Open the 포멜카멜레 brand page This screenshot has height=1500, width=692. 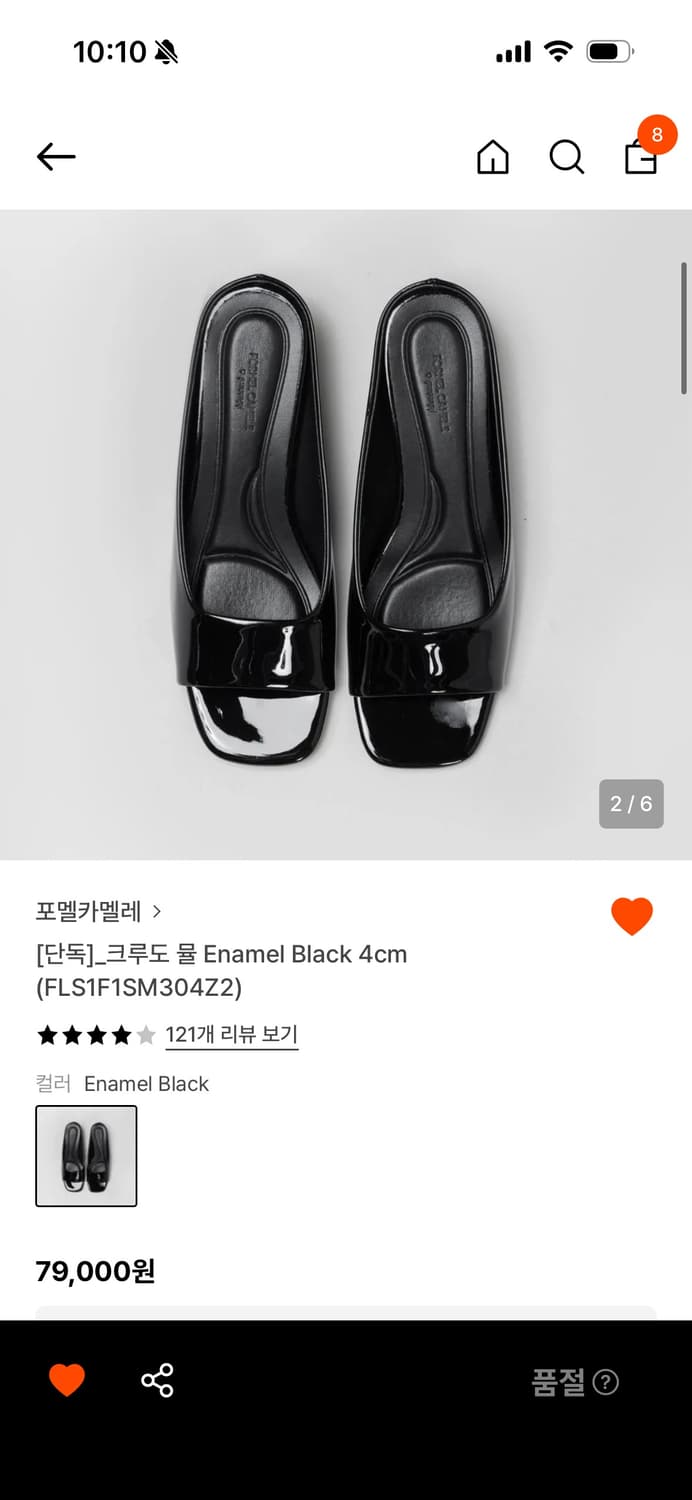pos(98,911)
